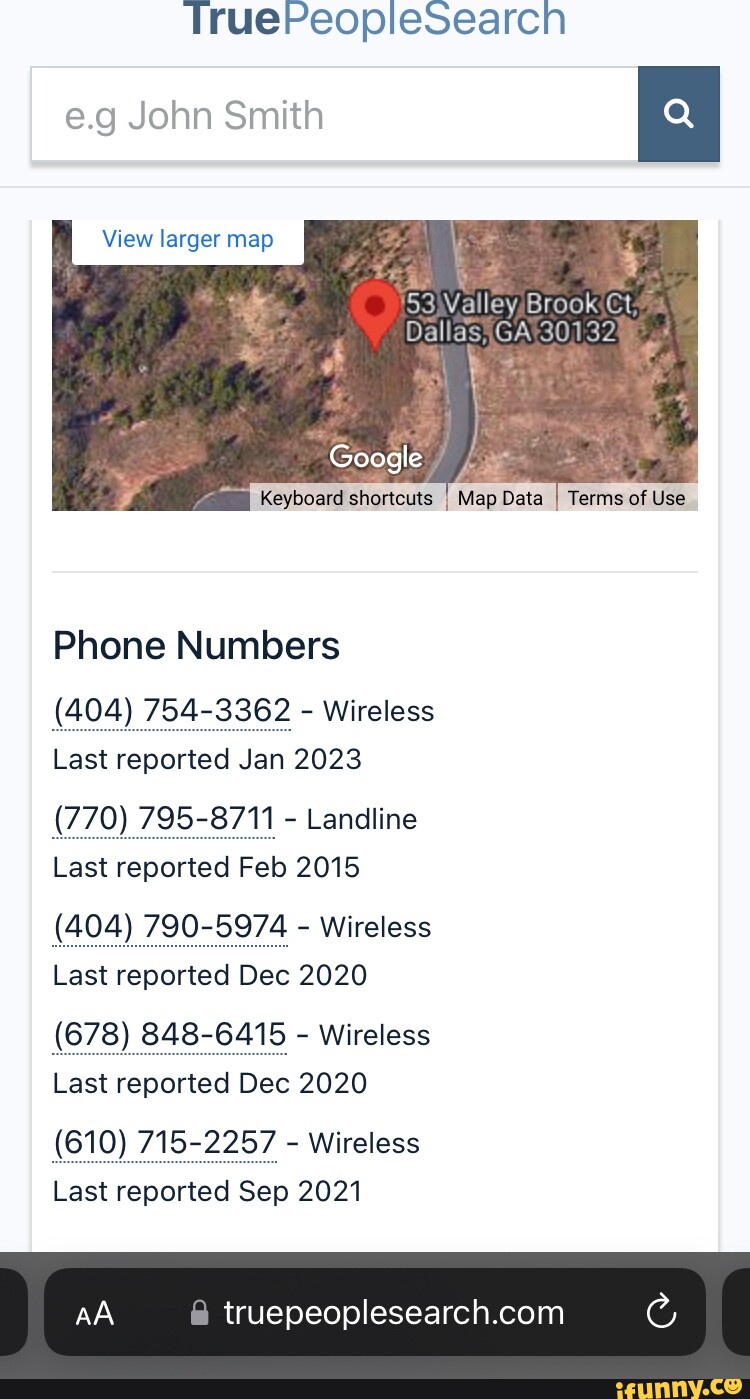The height and width of the screenshot is (1399, 750).
Task: Tap the magnifying glass search button
Action: (x=678, y=115)
